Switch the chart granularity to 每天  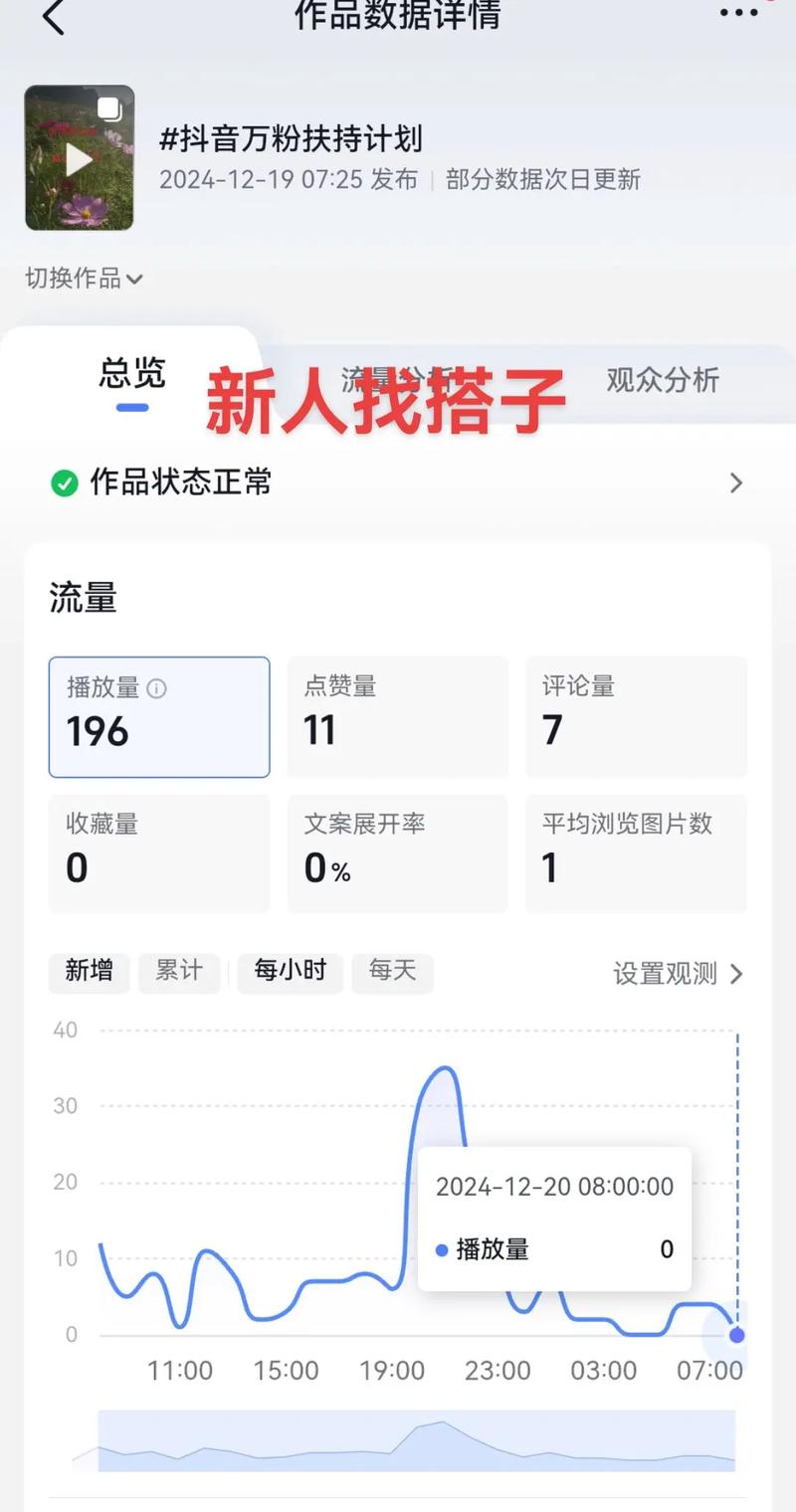point(392,973)
